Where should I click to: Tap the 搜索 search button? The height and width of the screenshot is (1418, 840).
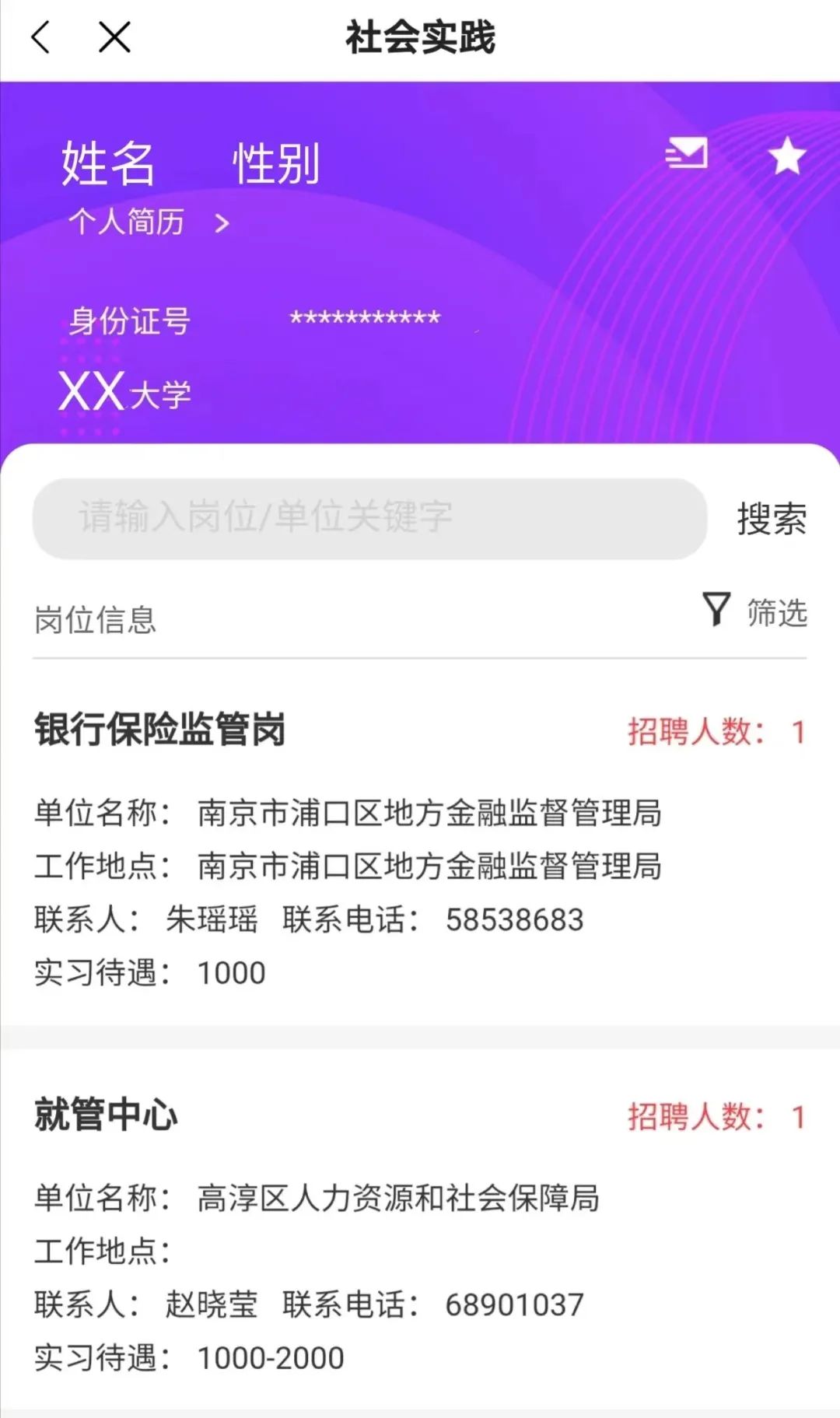tap(773, 519)
